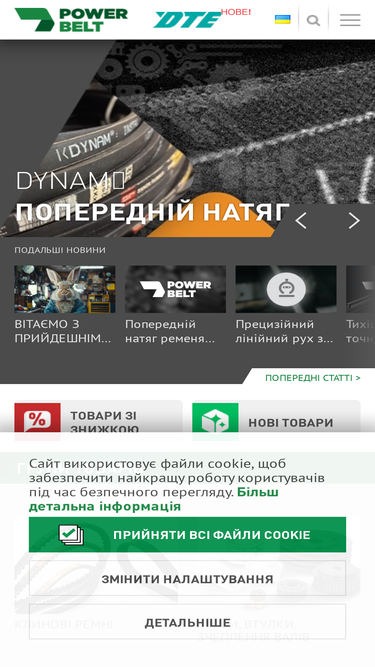Screen dimensions: 375x667
Task: Open the ВІТАЄМО З ПРИЙДЕШНІМ news card
Action: coord(65,305)
